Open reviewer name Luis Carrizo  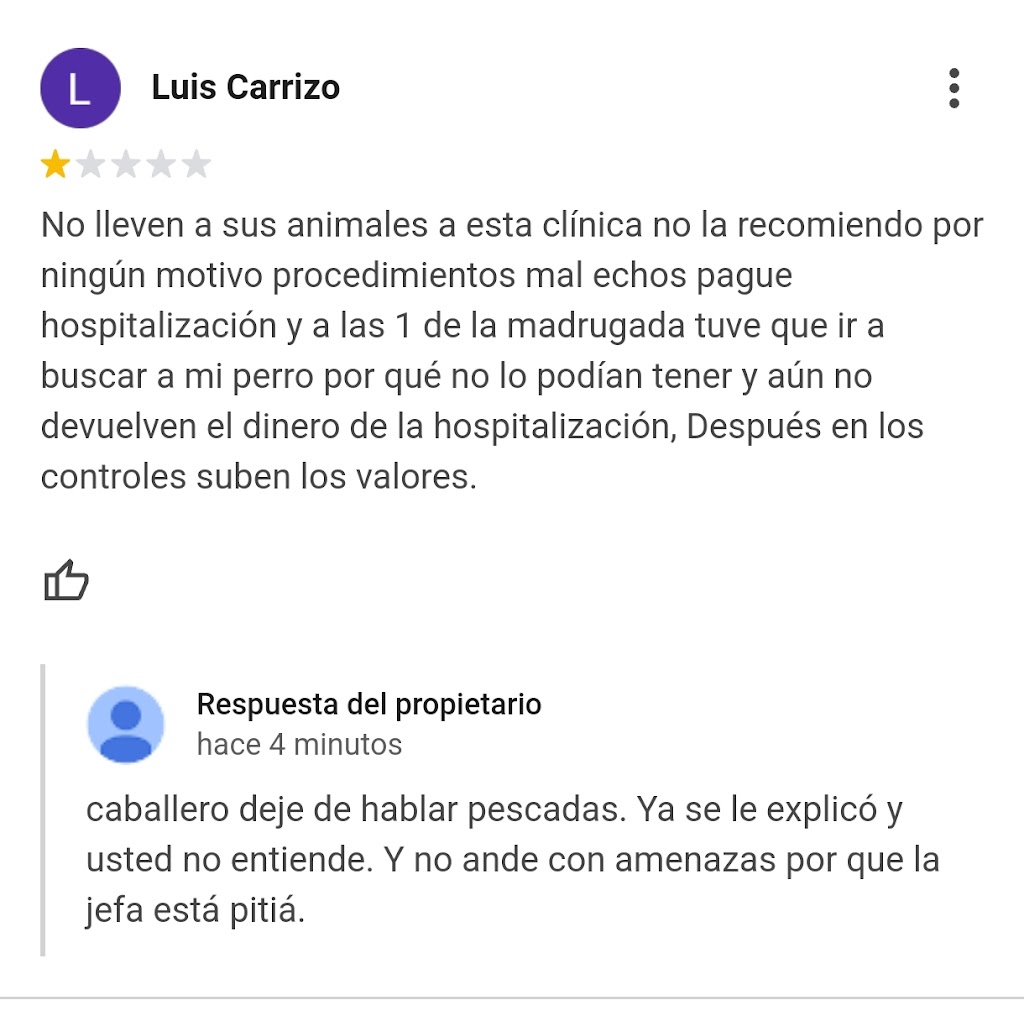click(x=245, y=88)
